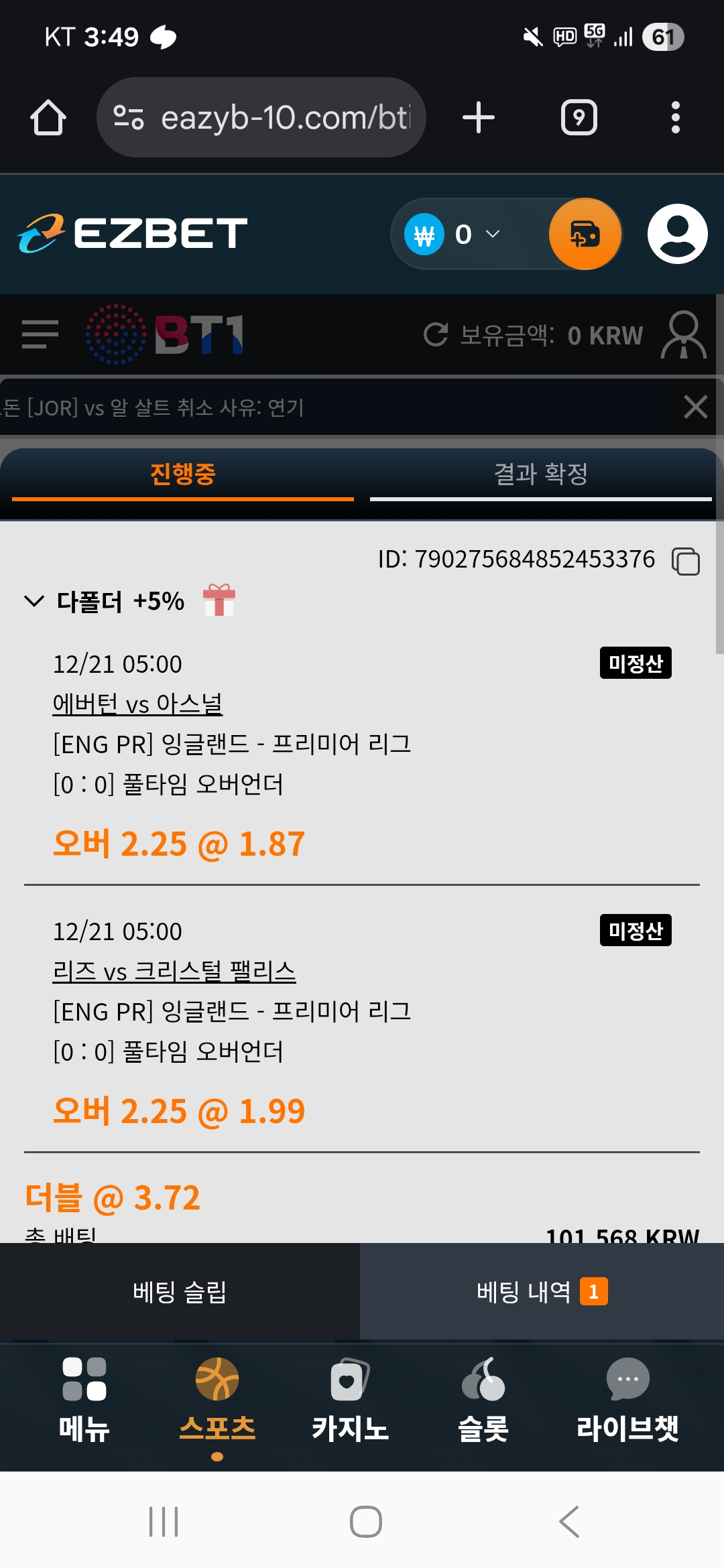Switch to the 베팅 슬립 tab
Screen dimensions: 724x1568
coord(180,1292)
